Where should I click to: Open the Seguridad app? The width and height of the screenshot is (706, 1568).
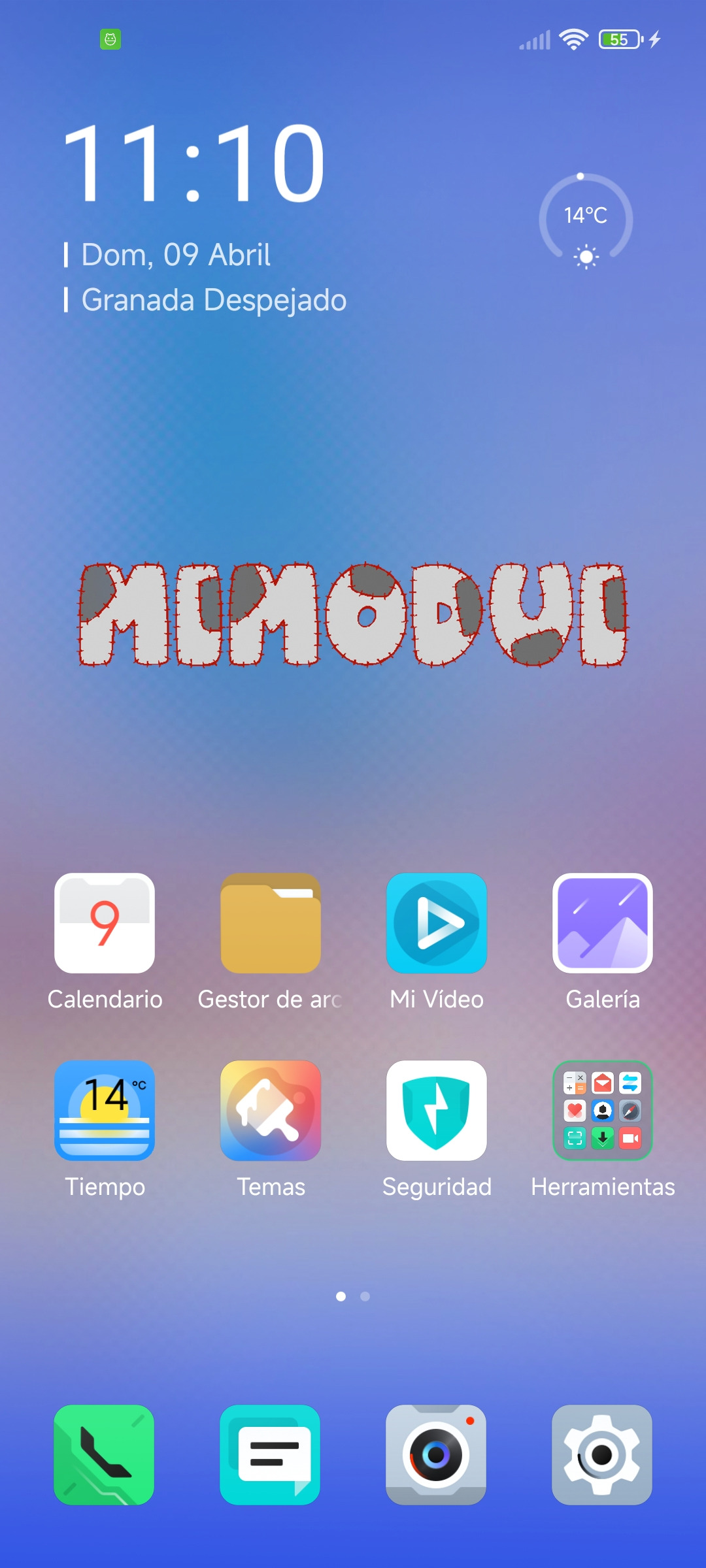pos(437,1110)
